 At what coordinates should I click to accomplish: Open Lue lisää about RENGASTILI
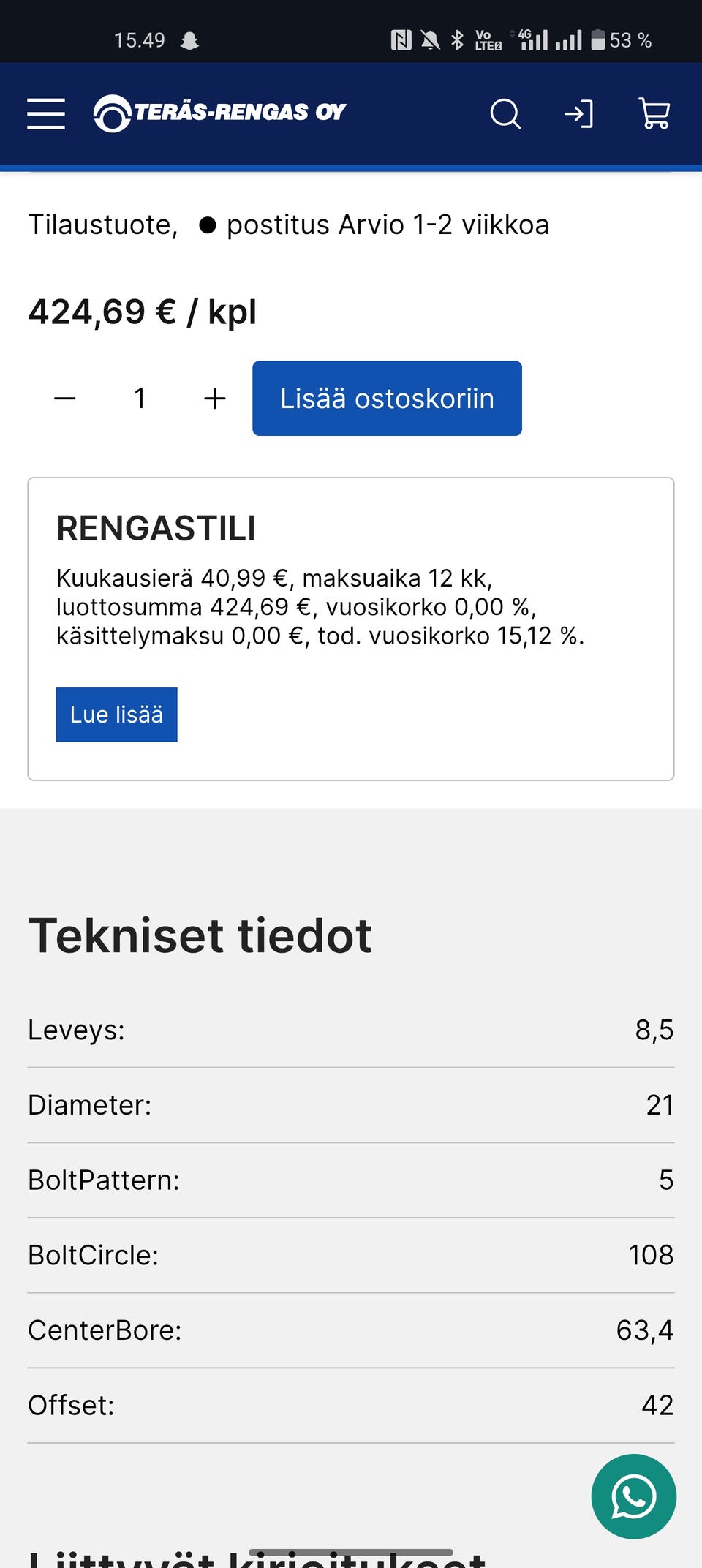coord(116,715)
